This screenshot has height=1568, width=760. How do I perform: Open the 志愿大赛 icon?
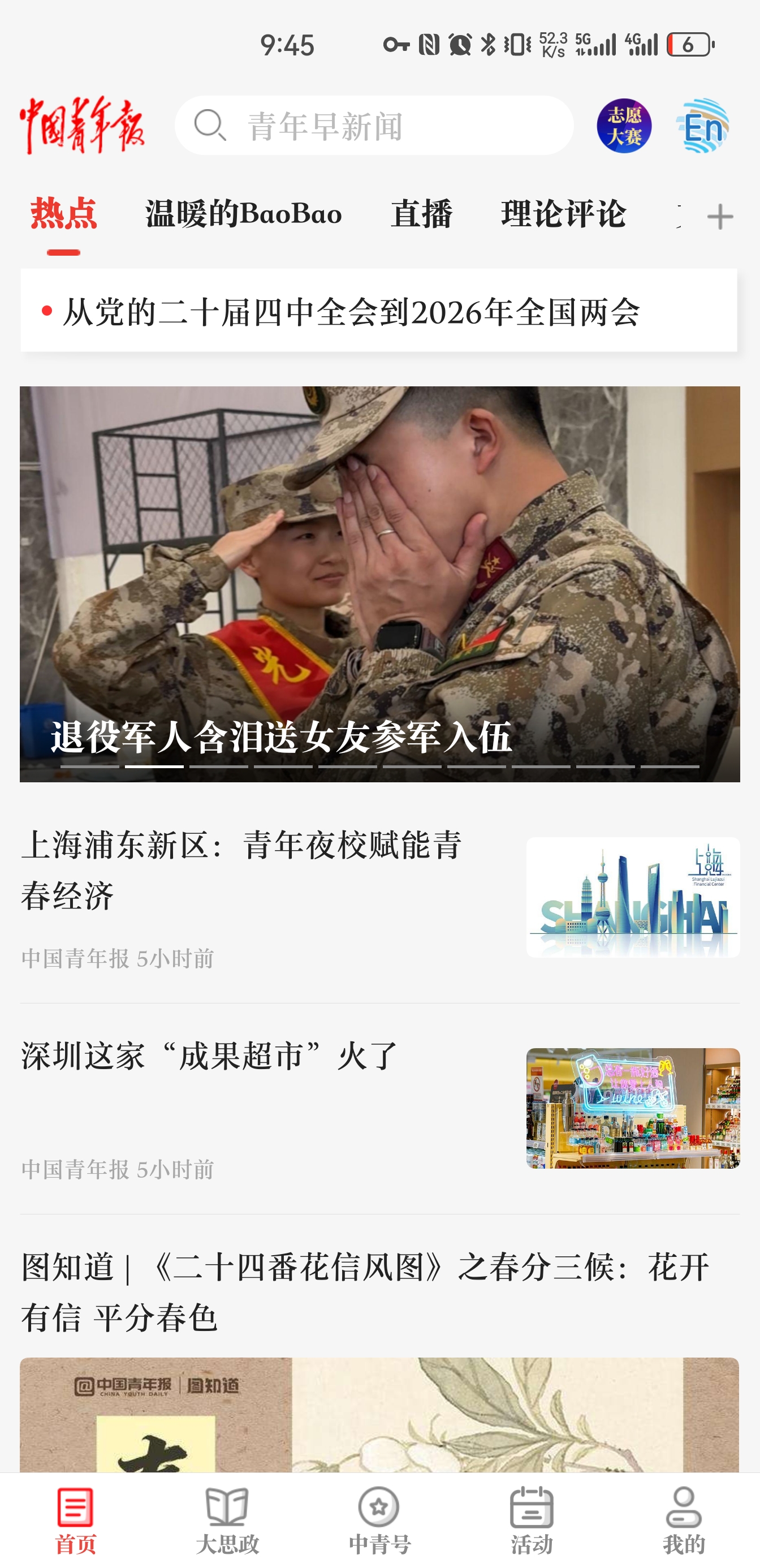pyautogui.click(x=623, y=126)
